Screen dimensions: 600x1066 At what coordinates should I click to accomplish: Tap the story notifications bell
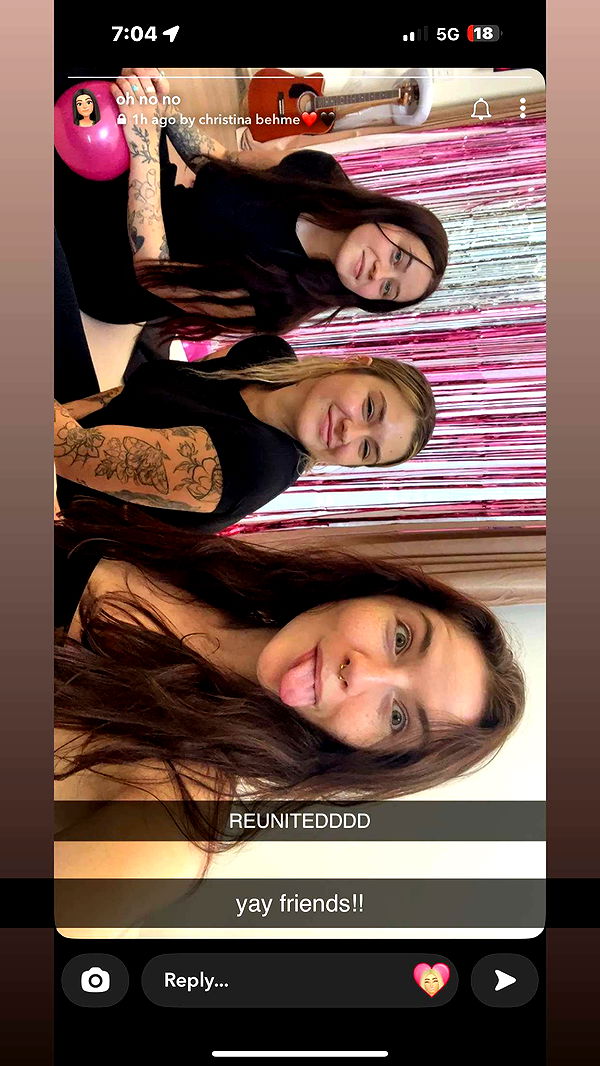(481, 109)
